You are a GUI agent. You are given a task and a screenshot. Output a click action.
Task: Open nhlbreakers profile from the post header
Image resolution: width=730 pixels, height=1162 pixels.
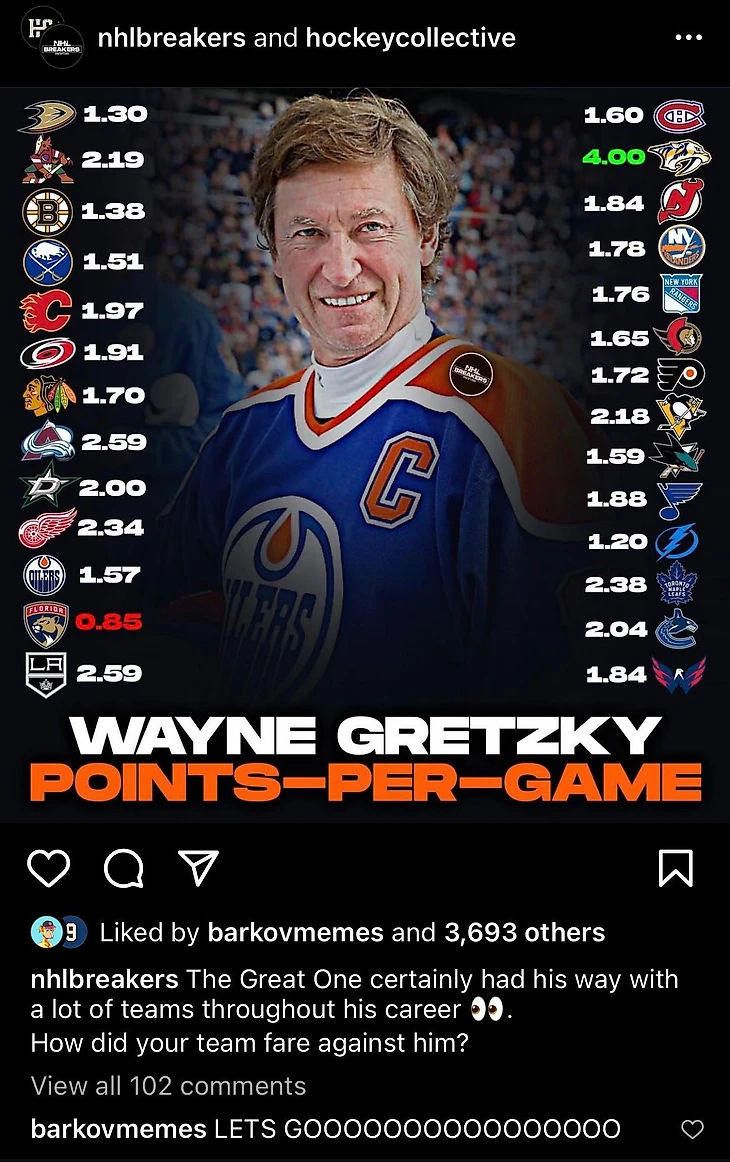(172, 38)
